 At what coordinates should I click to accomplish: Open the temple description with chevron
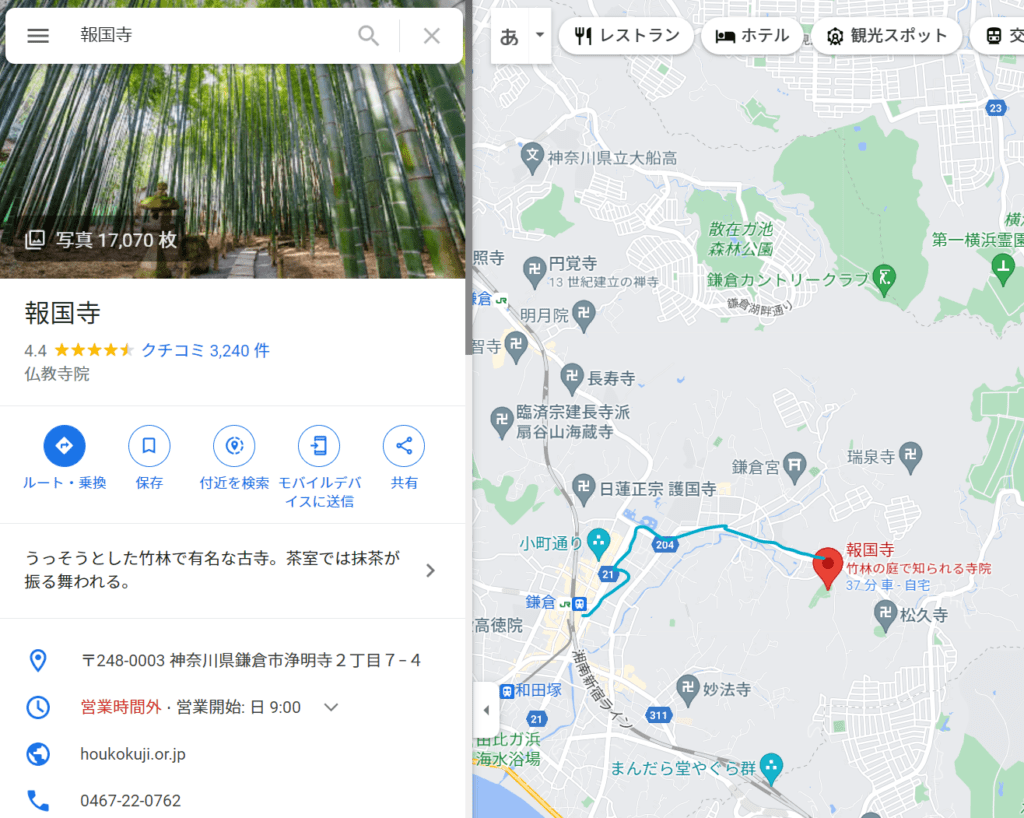coord(430,571)
